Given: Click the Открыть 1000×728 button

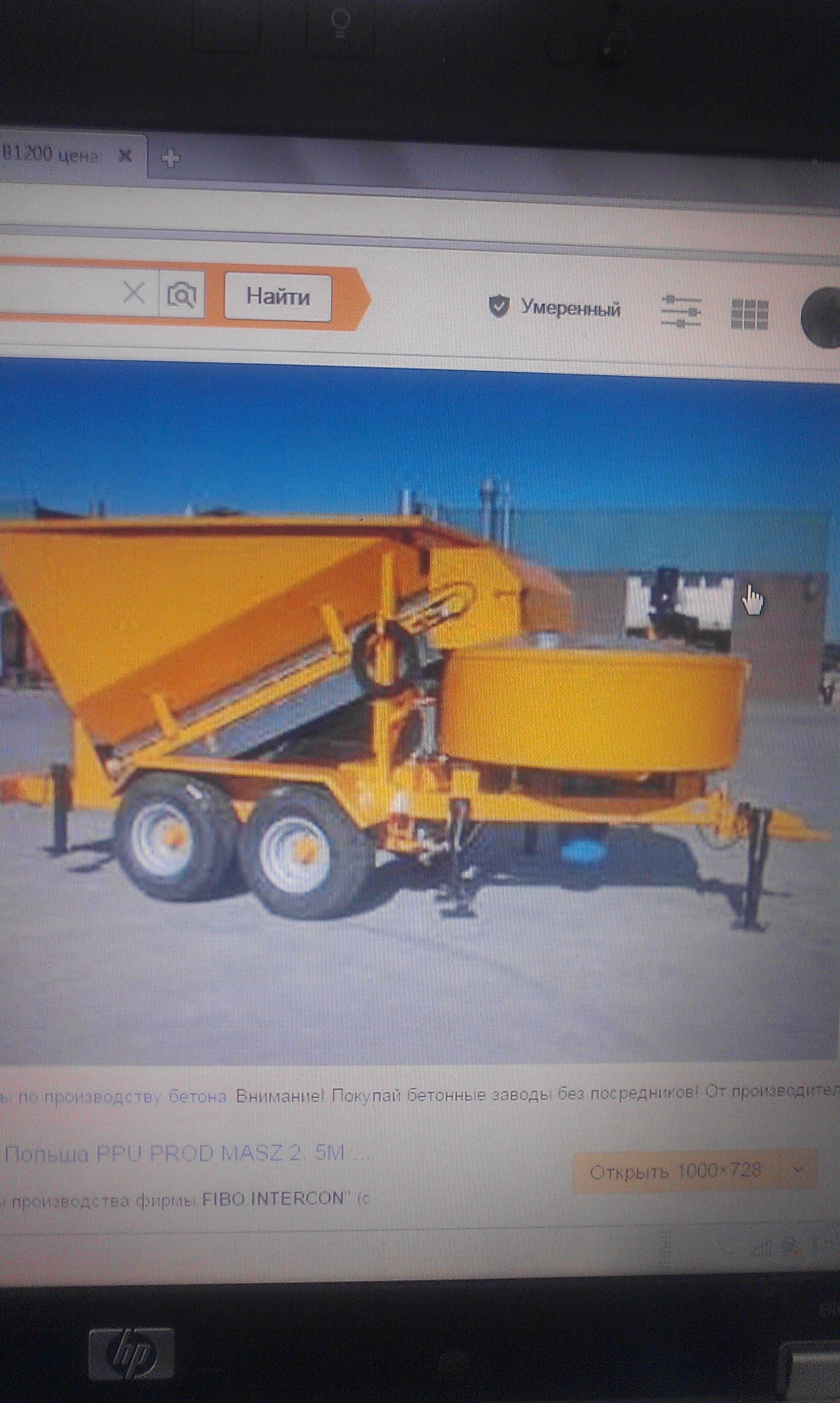Looking at the screenshot, I should pyautogui.click(x=675, y=1171).
